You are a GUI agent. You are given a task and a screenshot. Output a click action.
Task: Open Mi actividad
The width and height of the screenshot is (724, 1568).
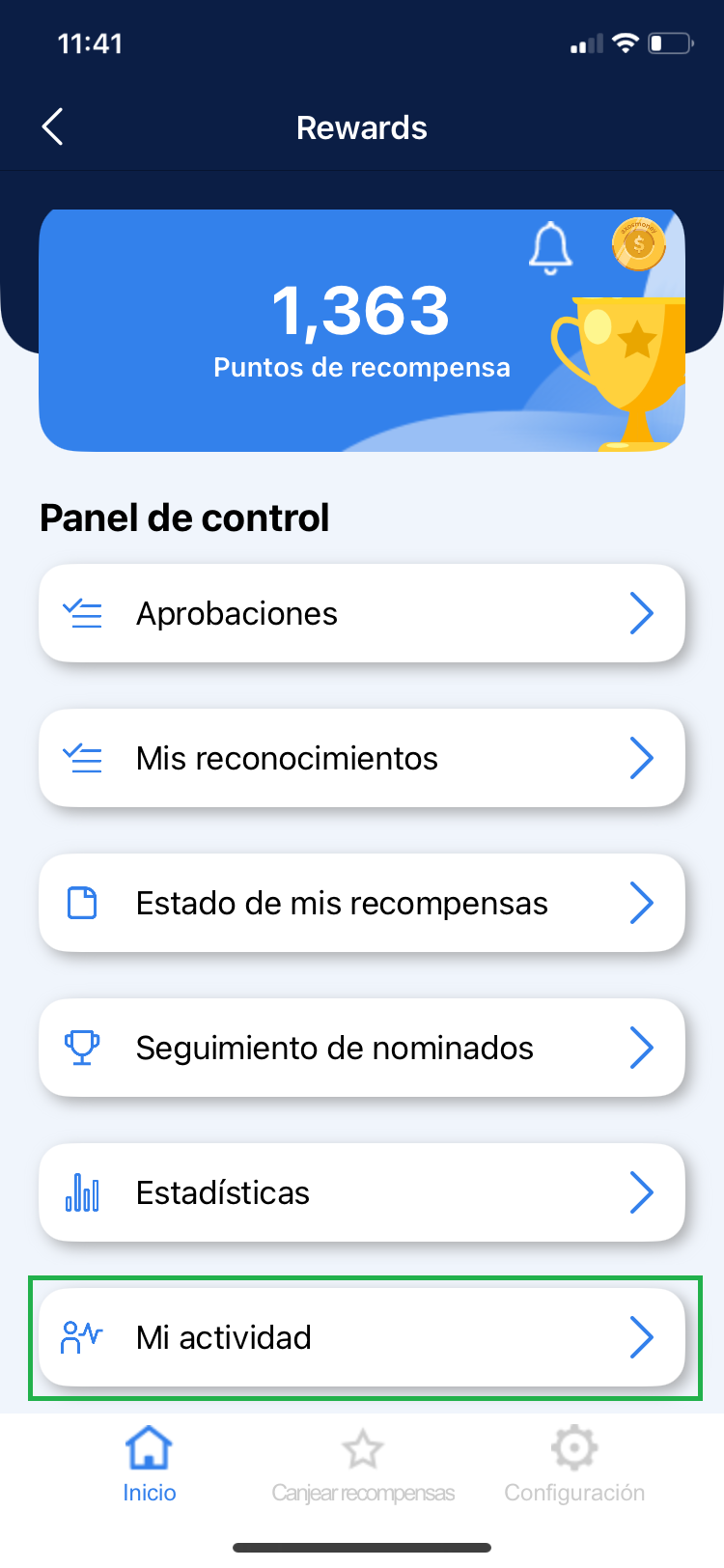[362, 1337]
